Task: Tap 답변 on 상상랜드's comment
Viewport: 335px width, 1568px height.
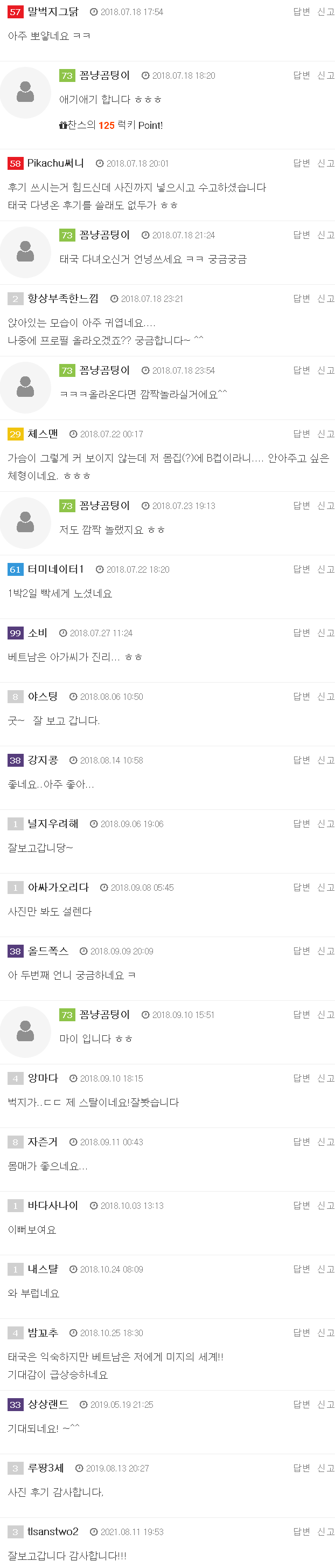Action: coord(301,1404)
